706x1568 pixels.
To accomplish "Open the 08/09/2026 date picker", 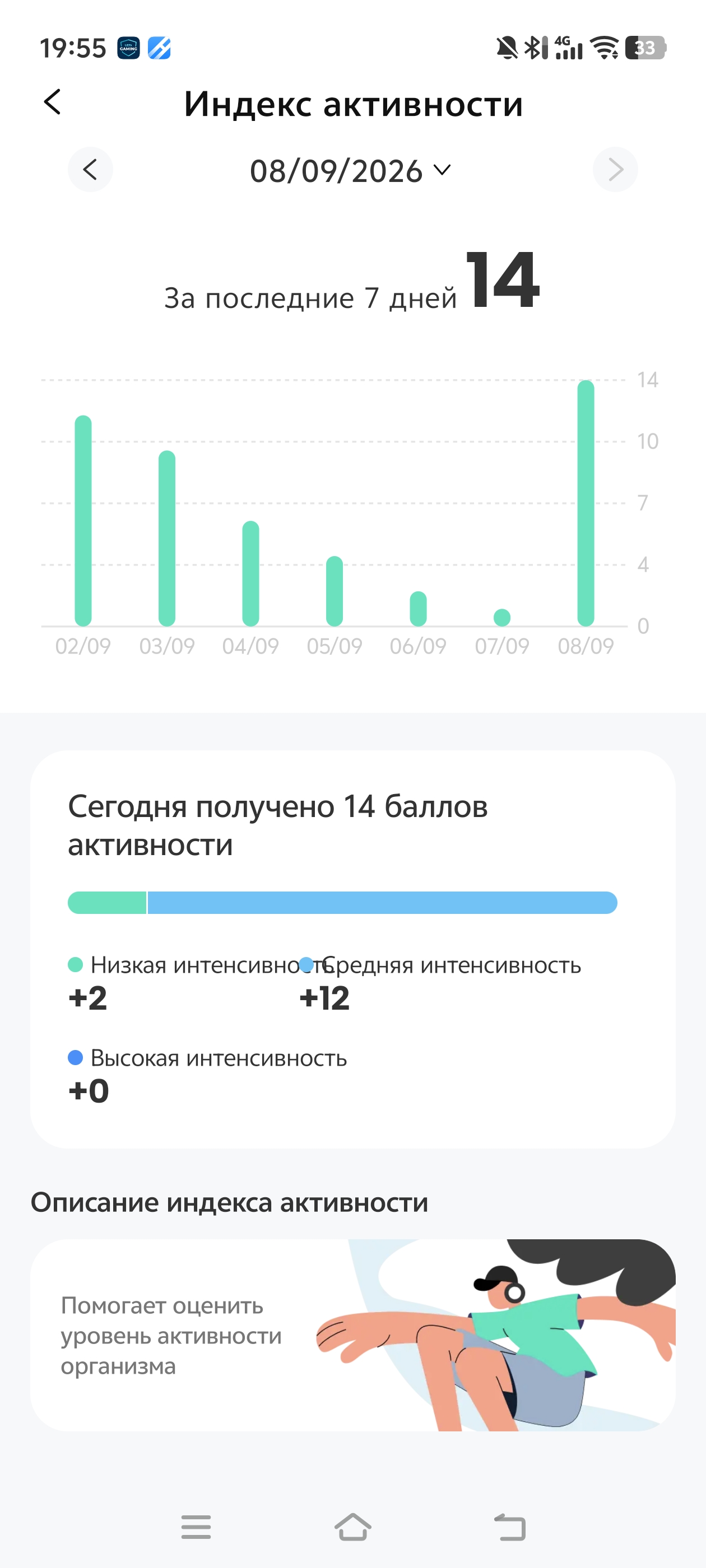I will tap(351, 170).
